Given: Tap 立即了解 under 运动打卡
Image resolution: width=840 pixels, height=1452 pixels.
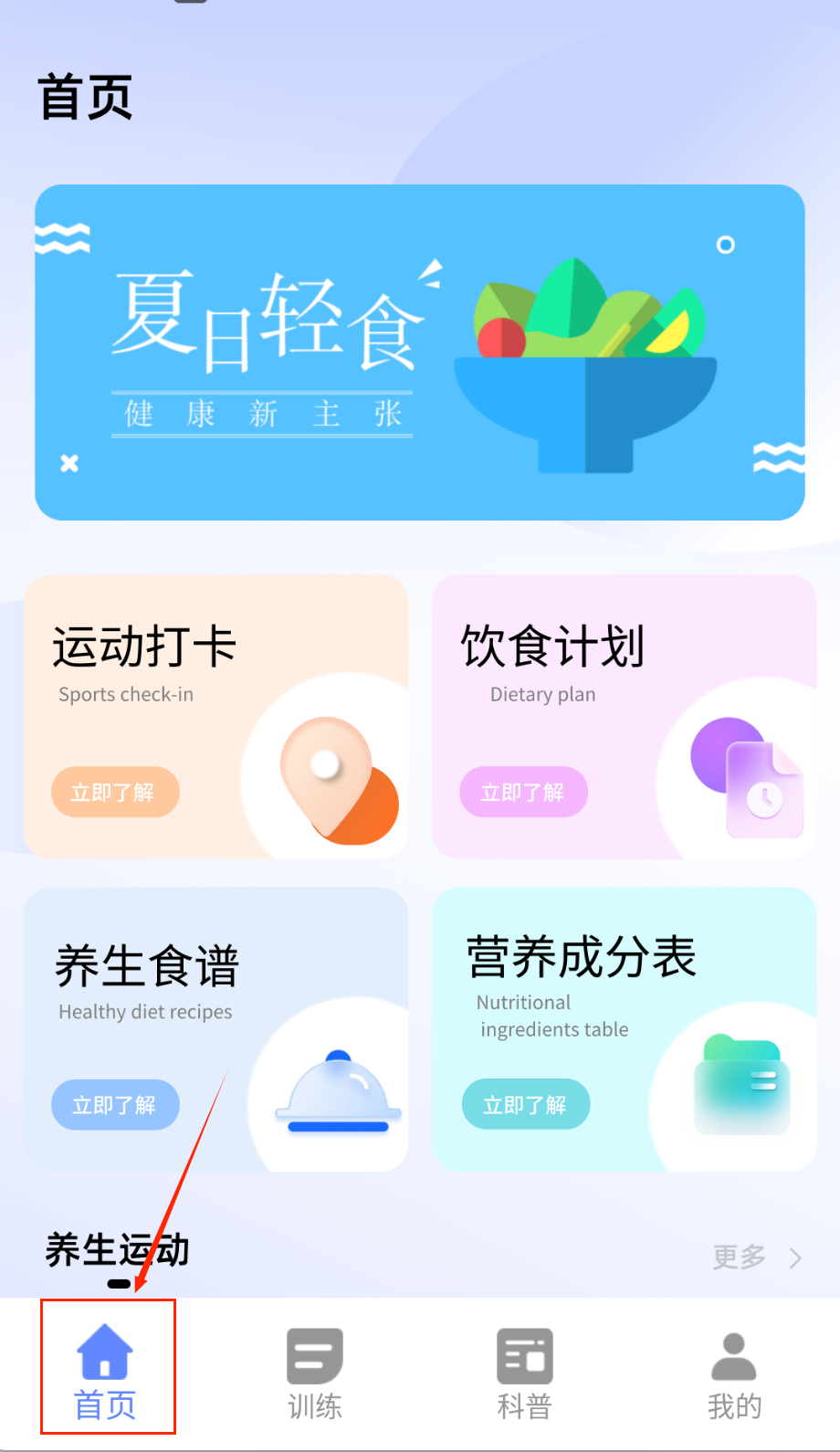Looking at the screenshot, I should click(x=114, y=792).
